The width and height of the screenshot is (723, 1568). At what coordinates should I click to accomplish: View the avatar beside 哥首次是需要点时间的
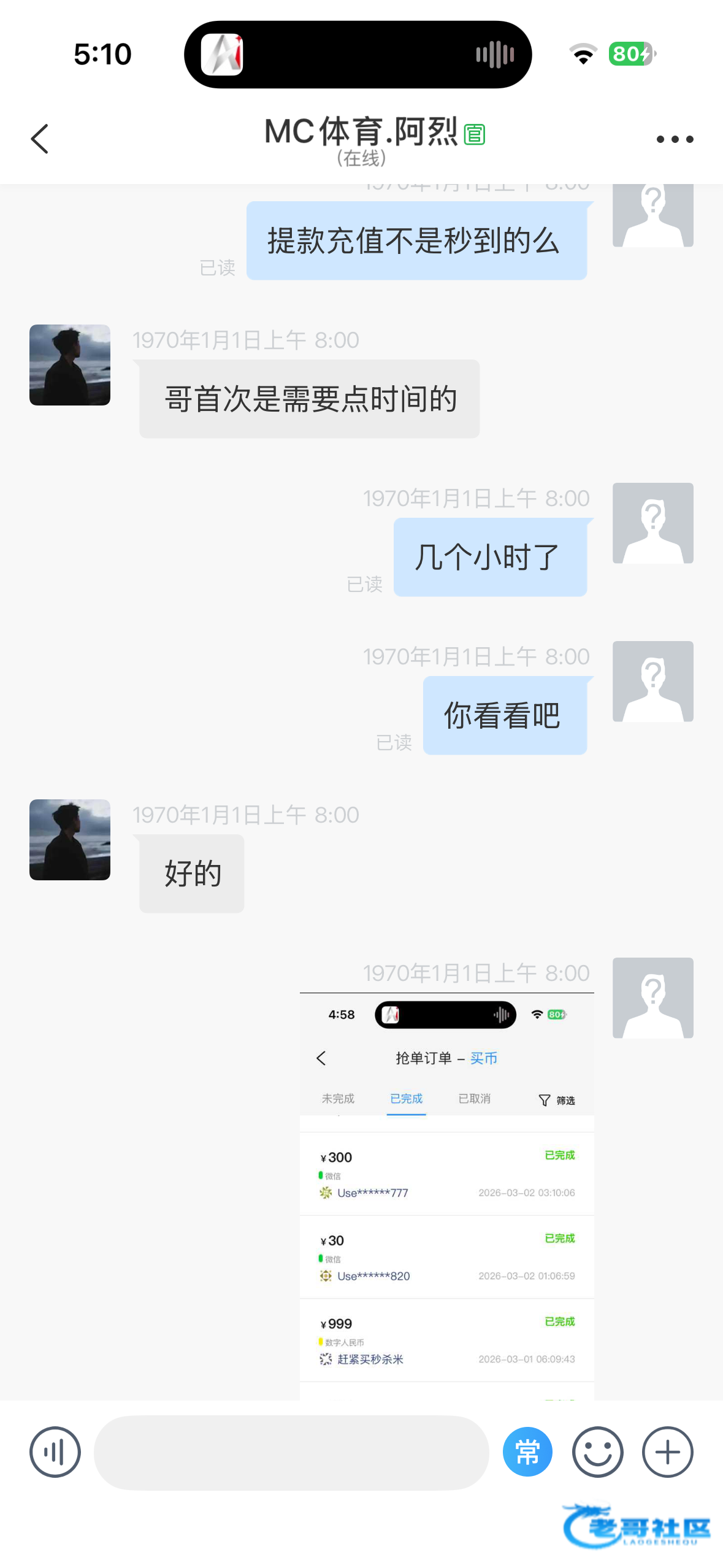[x=70, y=365]
